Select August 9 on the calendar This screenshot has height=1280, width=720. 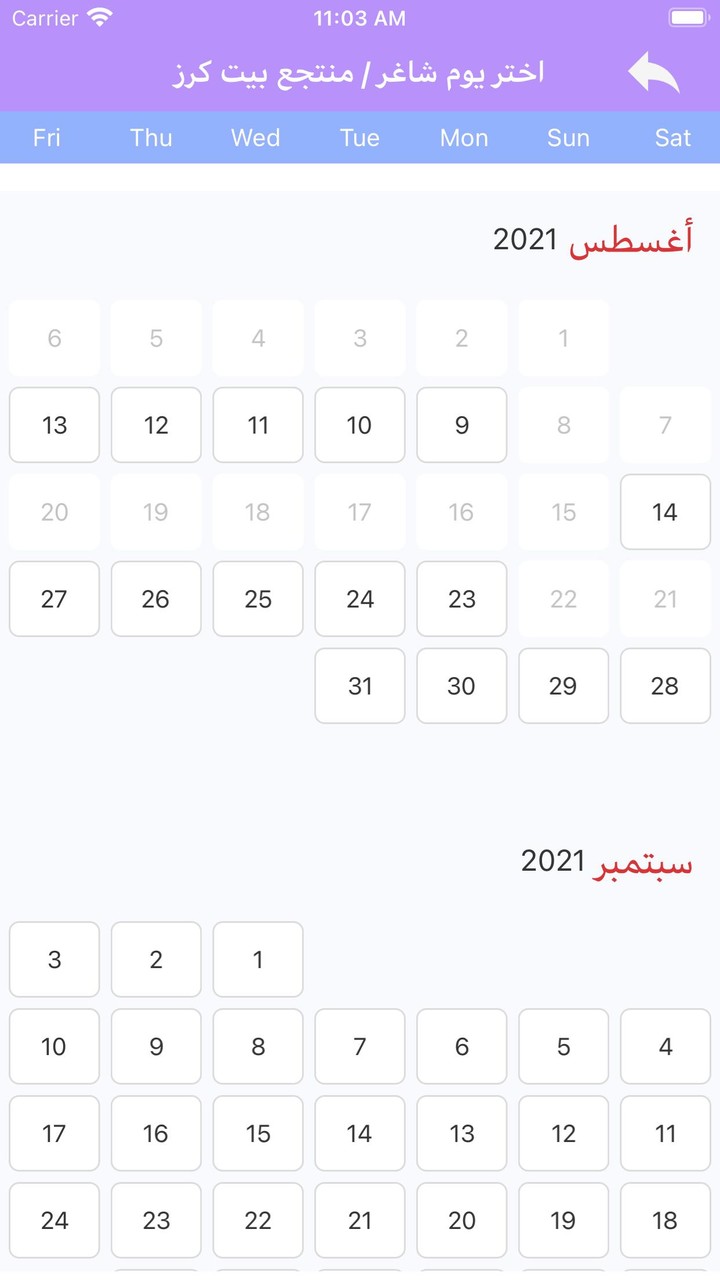pyautogui.click(x=461, y=425)
